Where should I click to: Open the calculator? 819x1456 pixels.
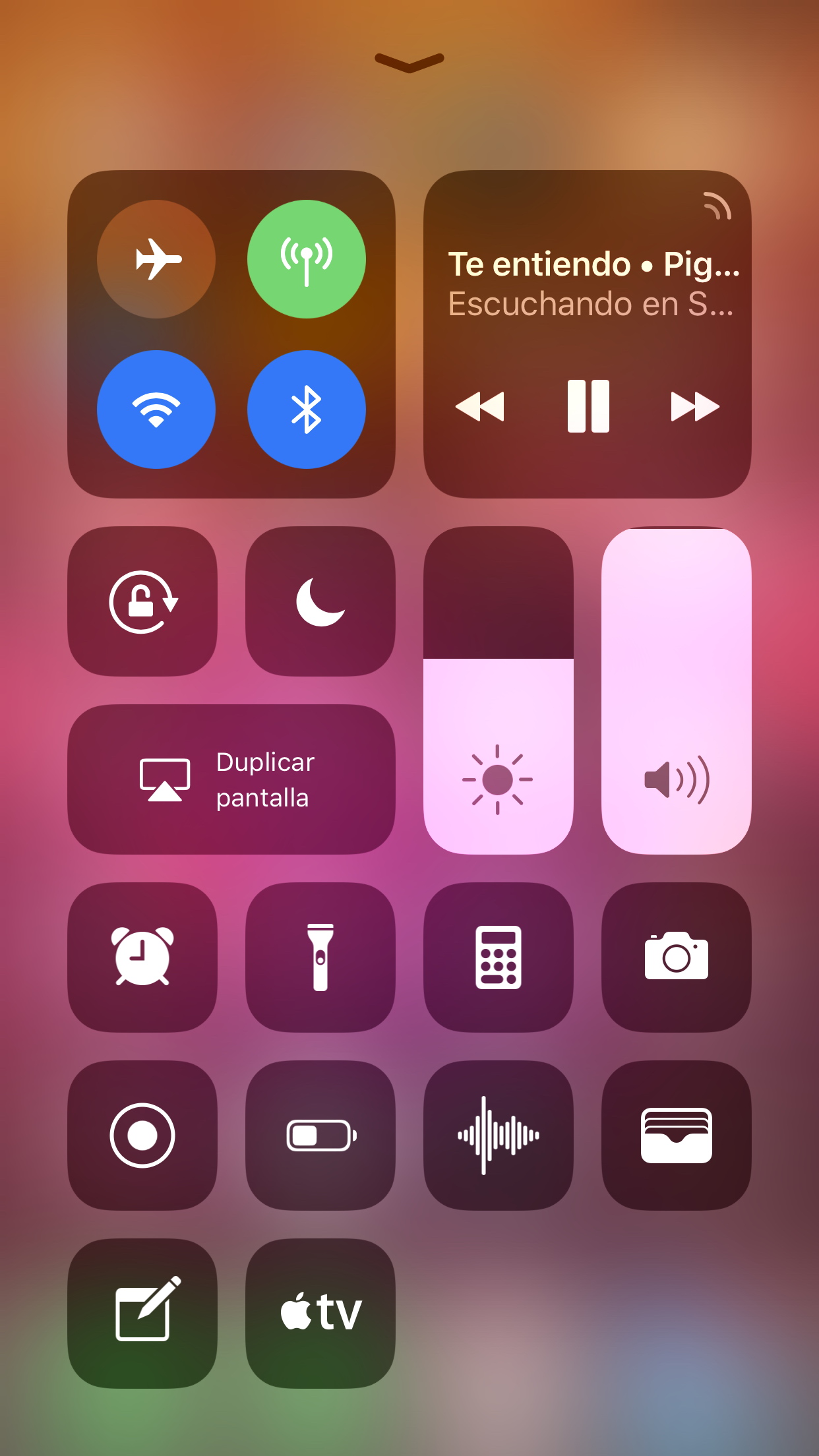[499, 957]
